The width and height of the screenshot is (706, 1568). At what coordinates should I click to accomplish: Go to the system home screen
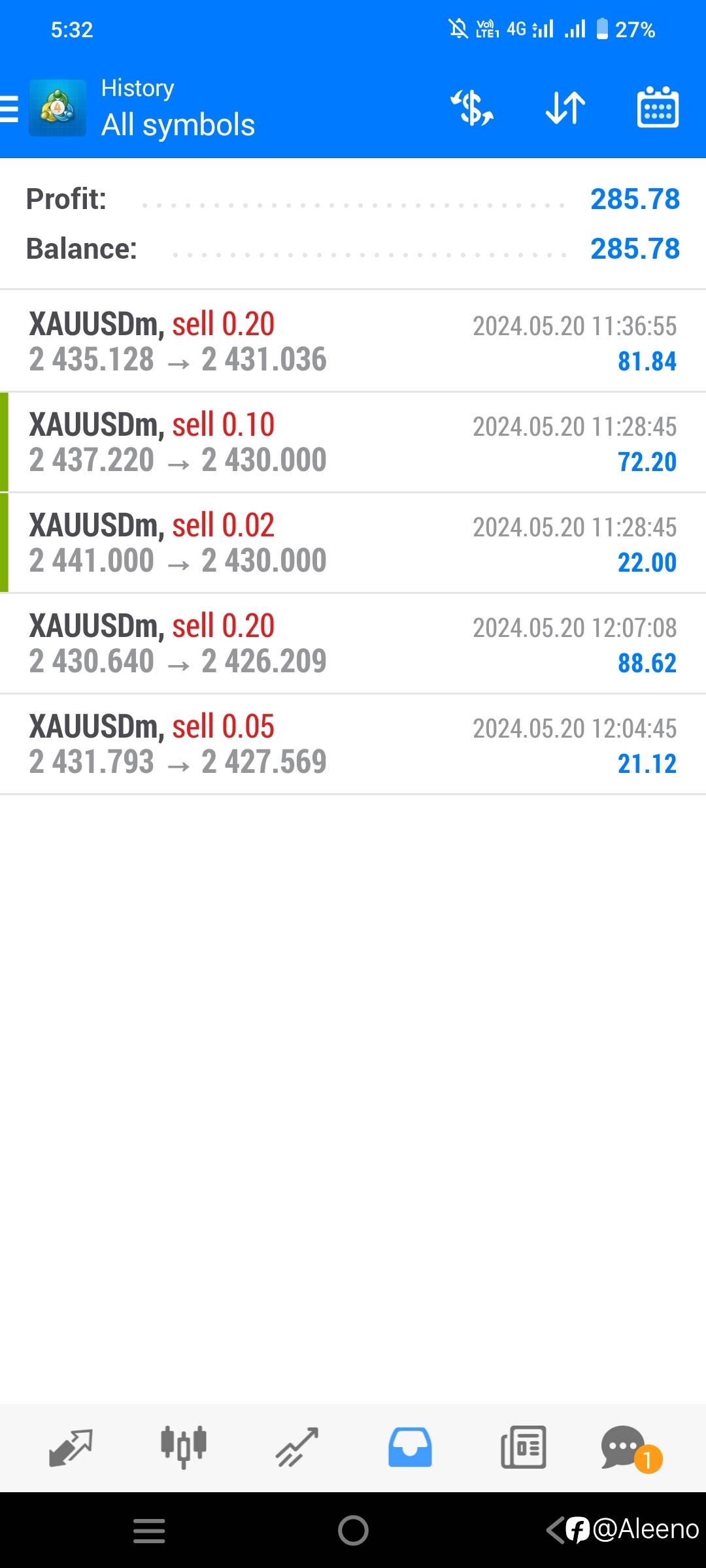click(353, 1530)
